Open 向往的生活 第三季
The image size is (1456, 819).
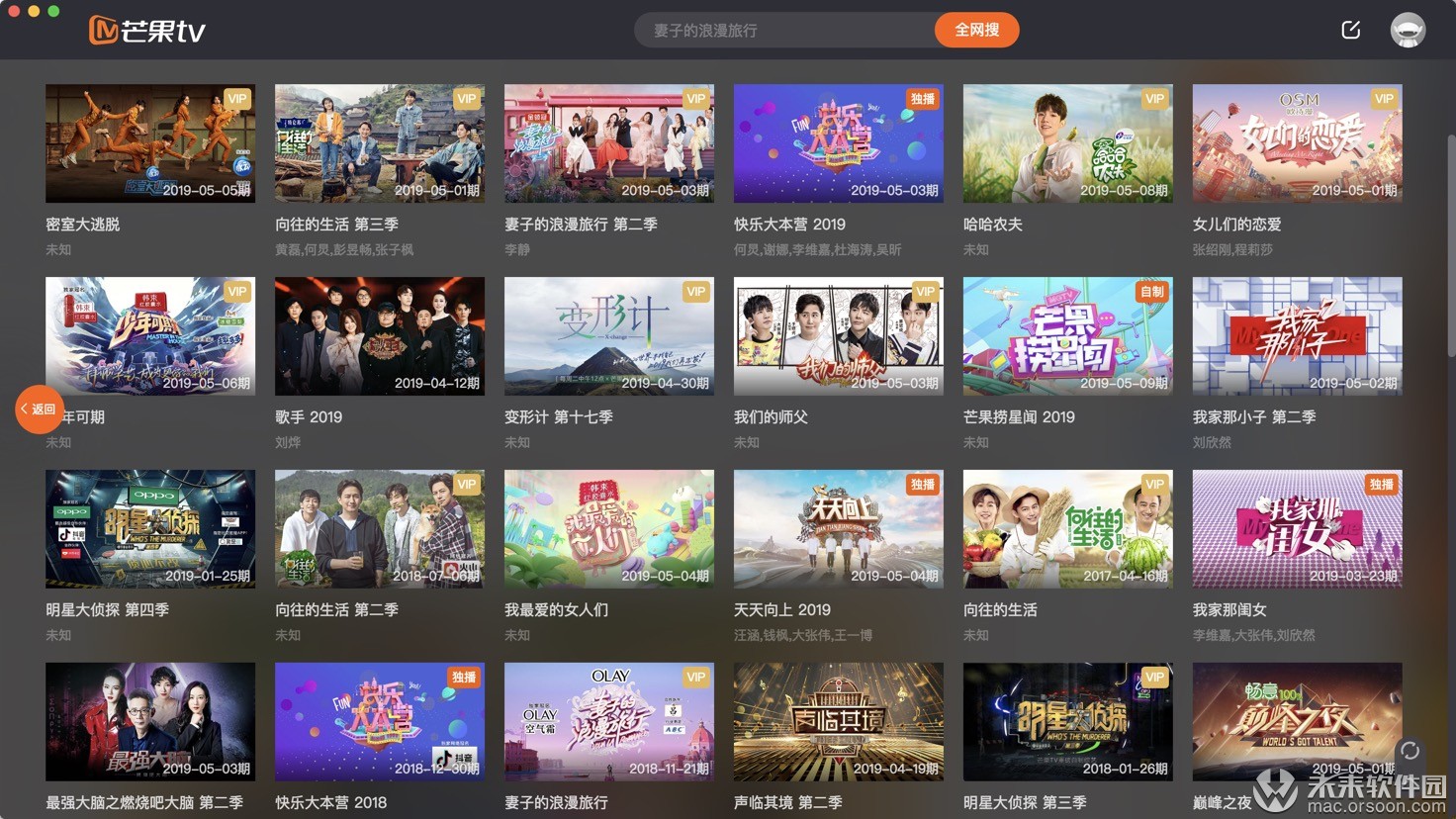380,143
